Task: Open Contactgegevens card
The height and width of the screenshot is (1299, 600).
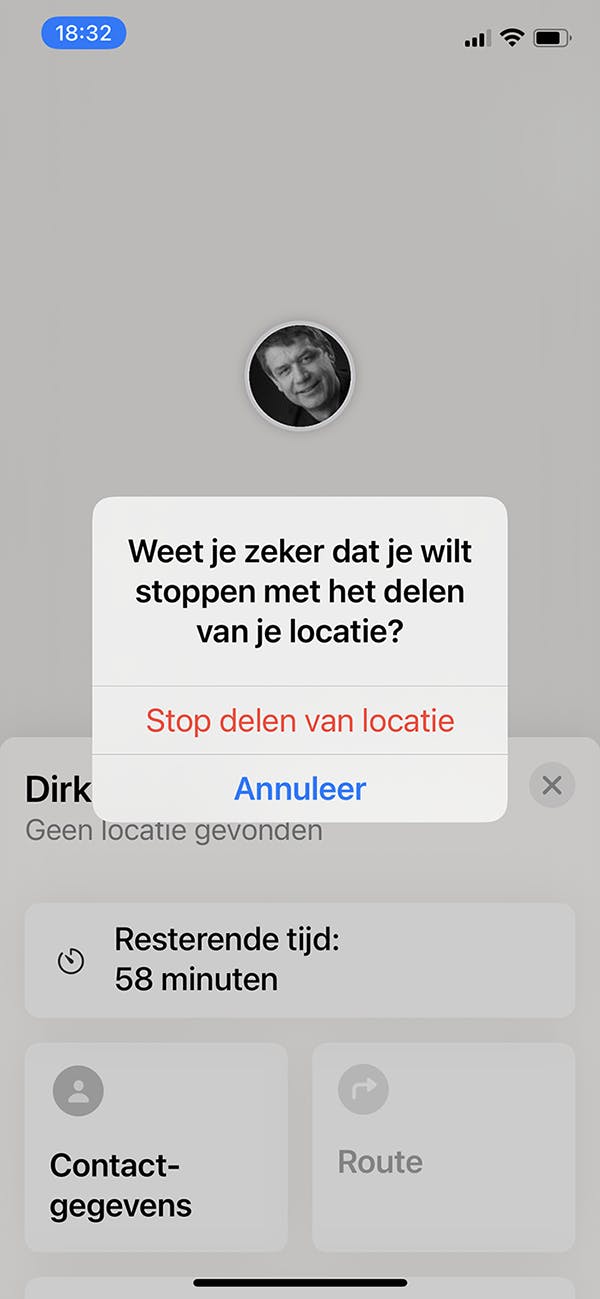Action: point(156,1146)
